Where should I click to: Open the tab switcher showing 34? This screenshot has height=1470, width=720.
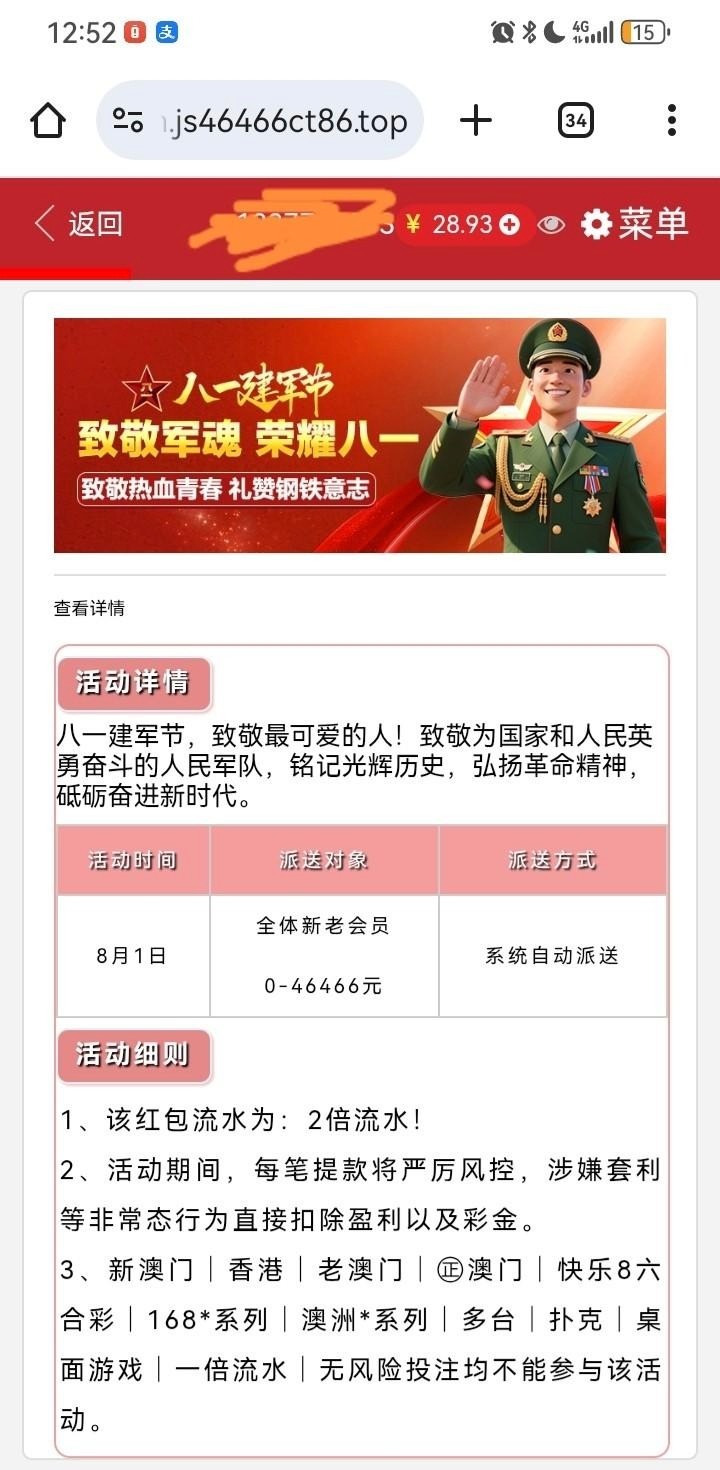575,121
